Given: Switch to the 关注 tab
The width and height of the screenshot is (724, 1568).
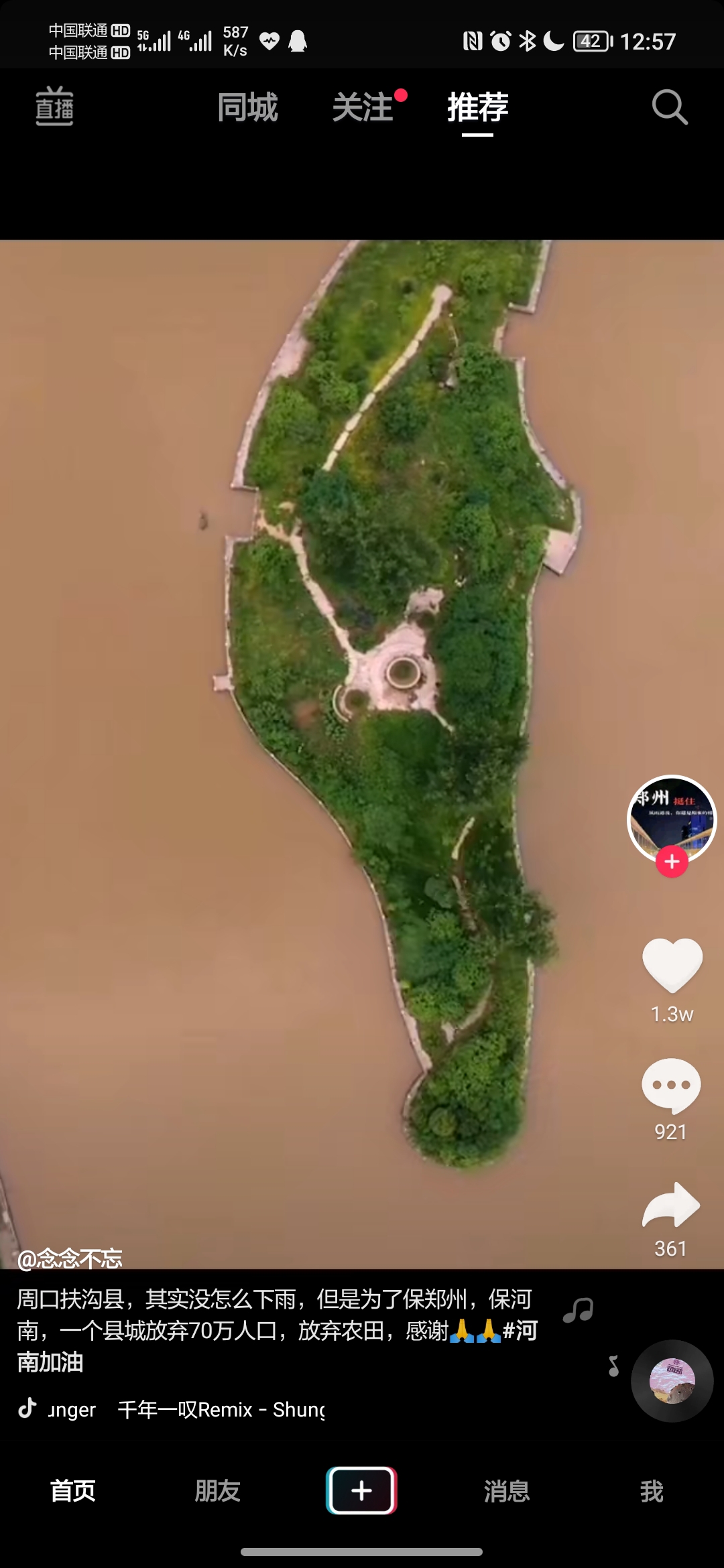Looking at the screenshot, I should point(363,107).
